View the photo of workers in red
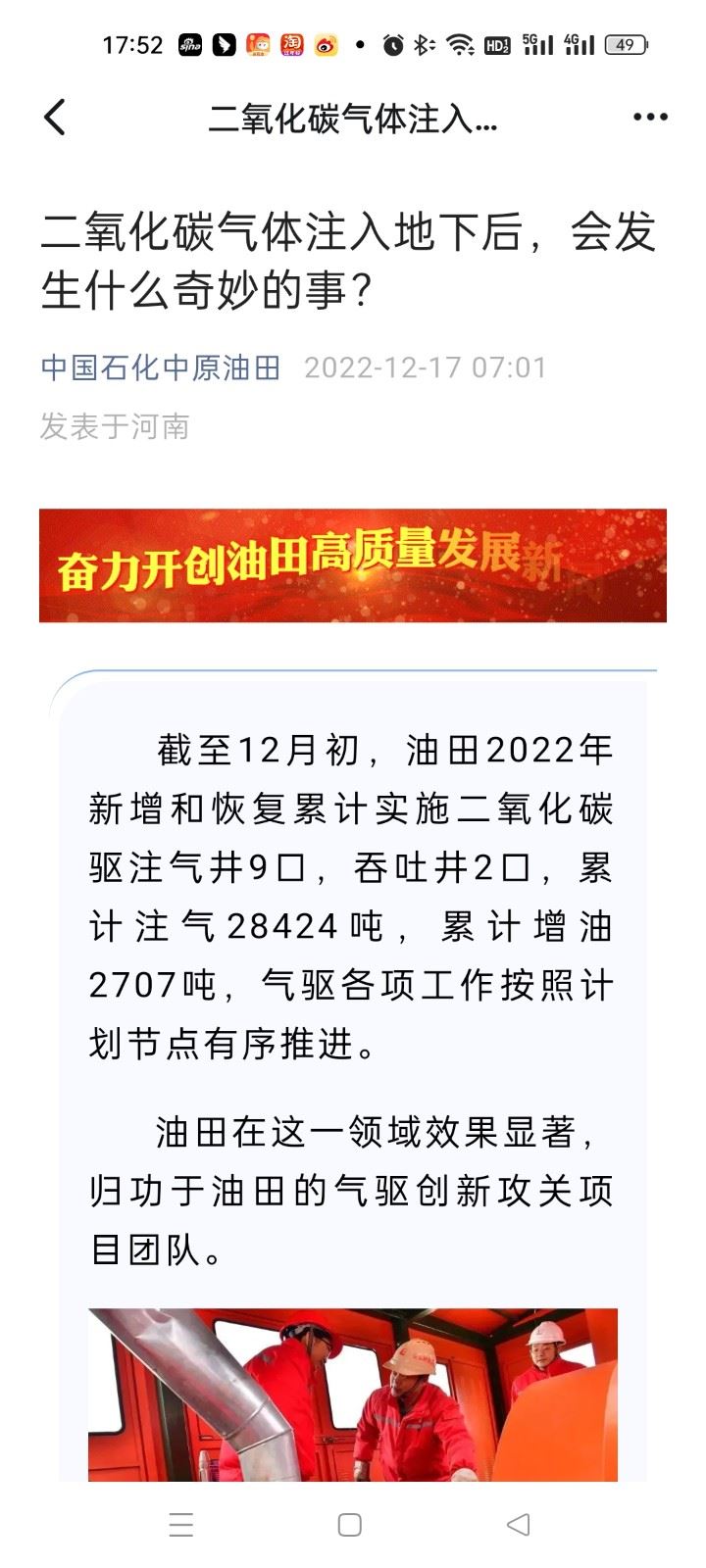Screen dimensions: 706x1568 point(353,1394)
